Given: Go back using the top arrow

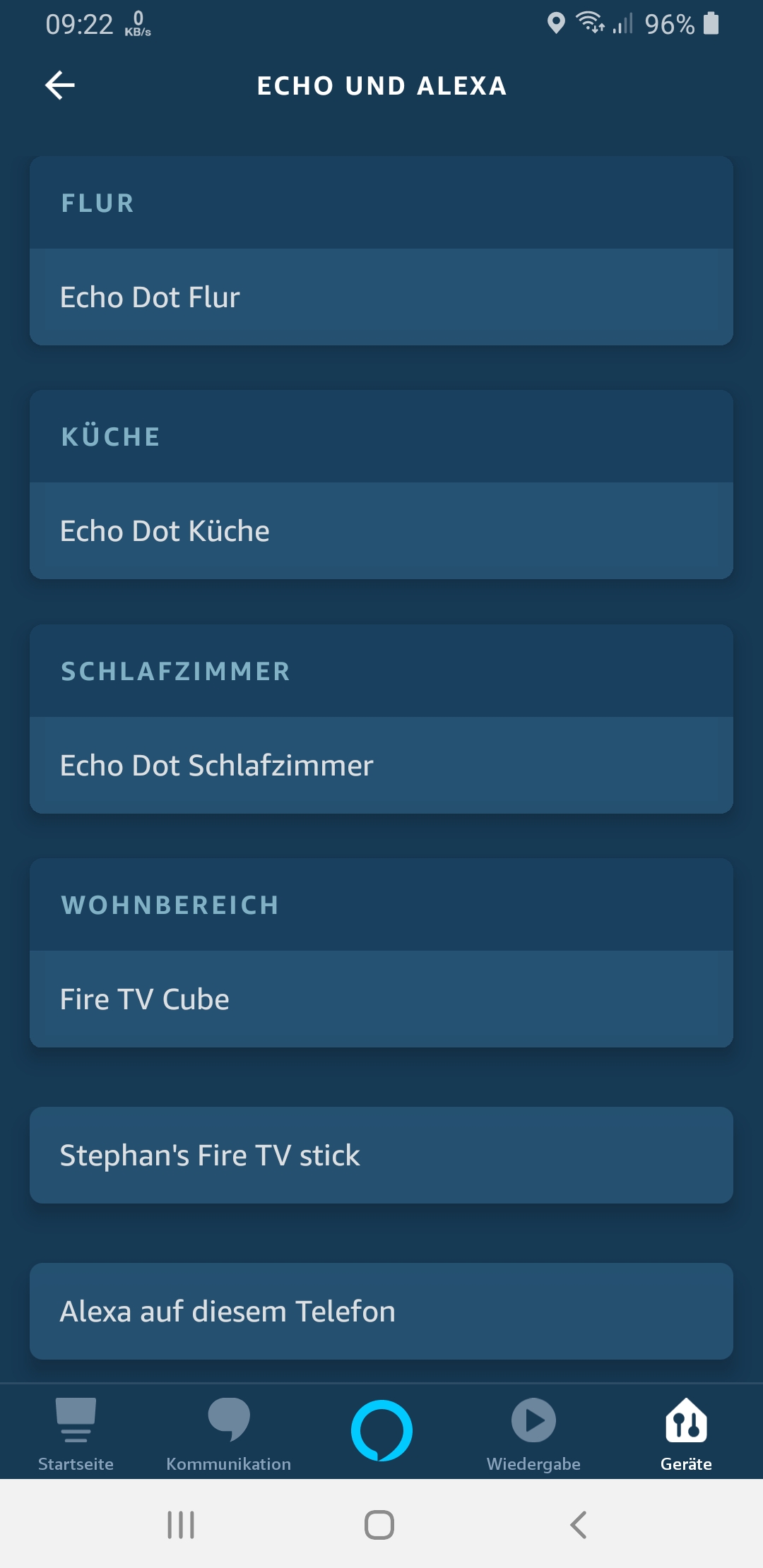Looking at the screenshot, I should click(x=60, y=85).
